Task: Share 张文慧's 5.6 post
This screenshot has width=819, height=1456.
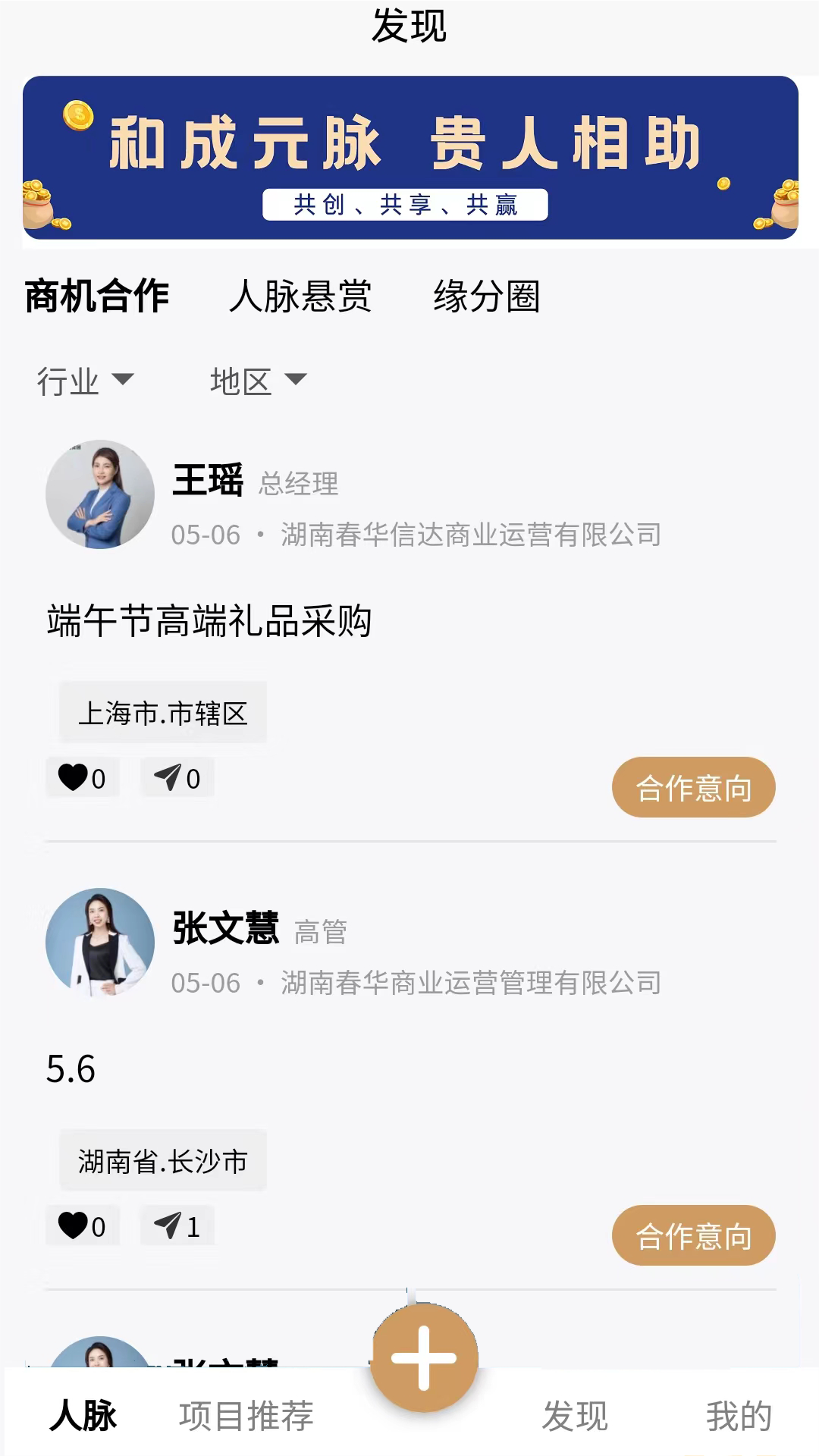Action: tap(177, 1226)
